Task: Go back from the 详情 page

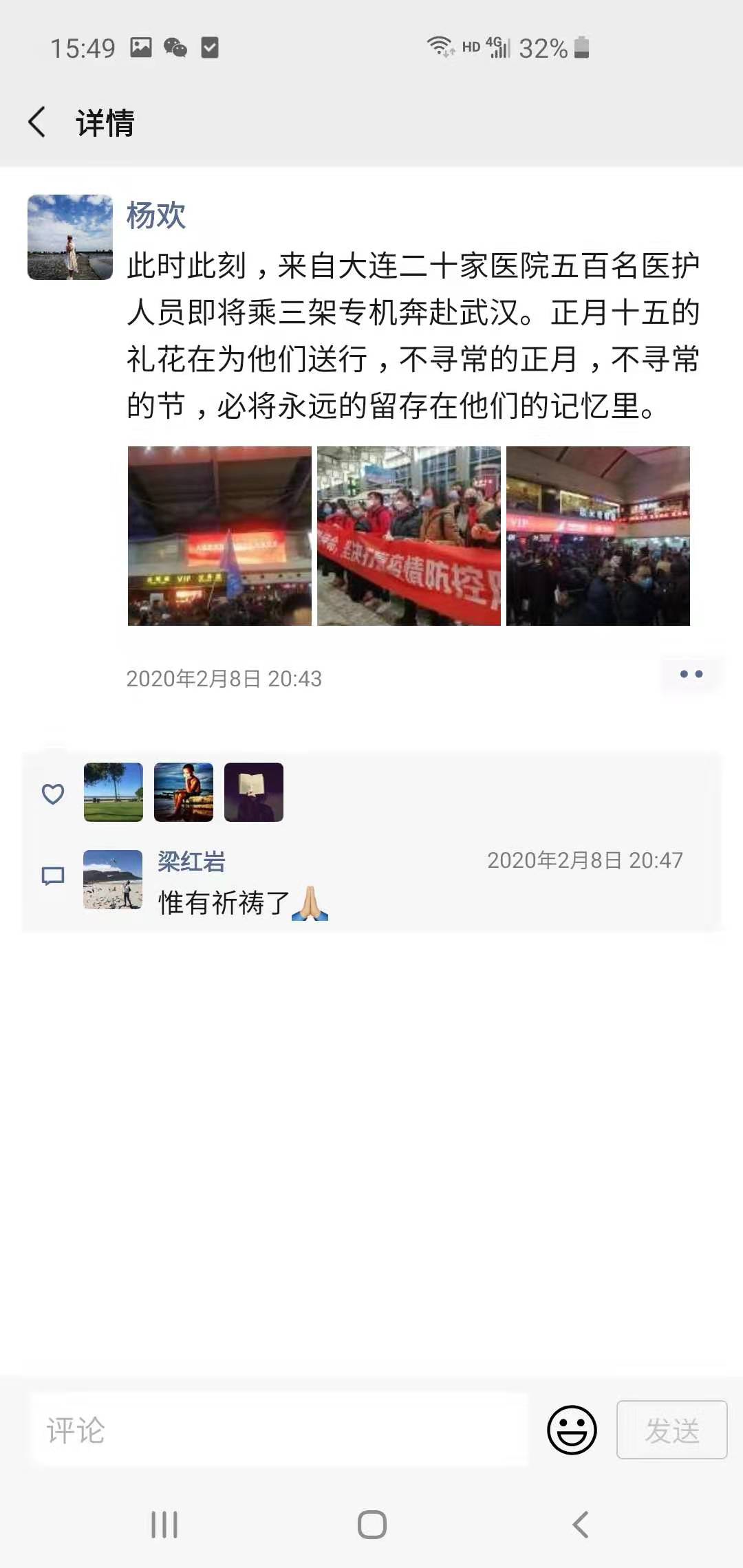Action: click(x=38, y=122)
